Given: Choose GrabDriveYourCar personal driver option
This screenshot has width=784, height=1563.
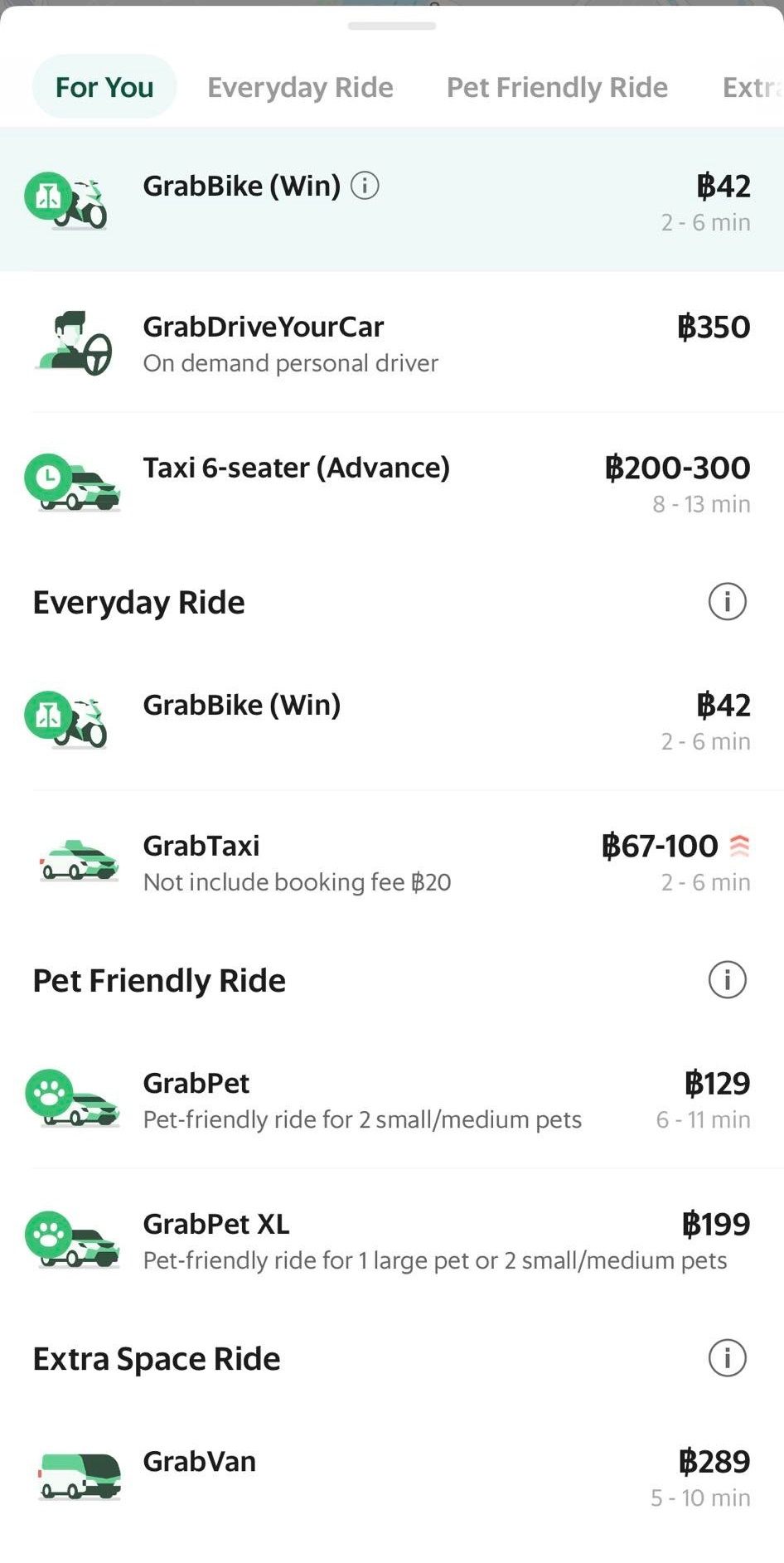Looking at the screenshot, I should point(391,343).
